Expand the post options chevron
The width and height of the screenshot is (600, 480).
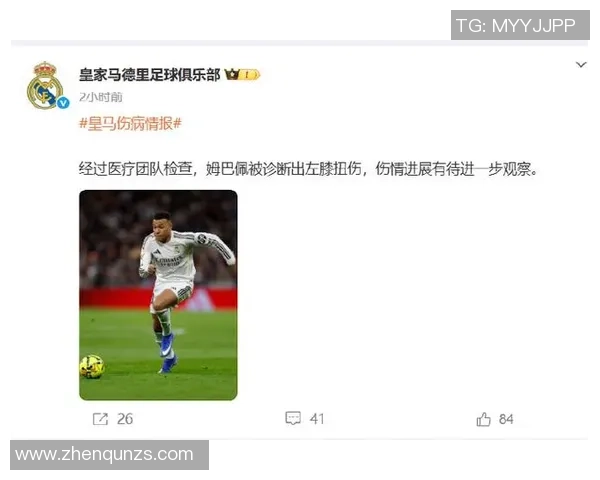coord(581,66)
